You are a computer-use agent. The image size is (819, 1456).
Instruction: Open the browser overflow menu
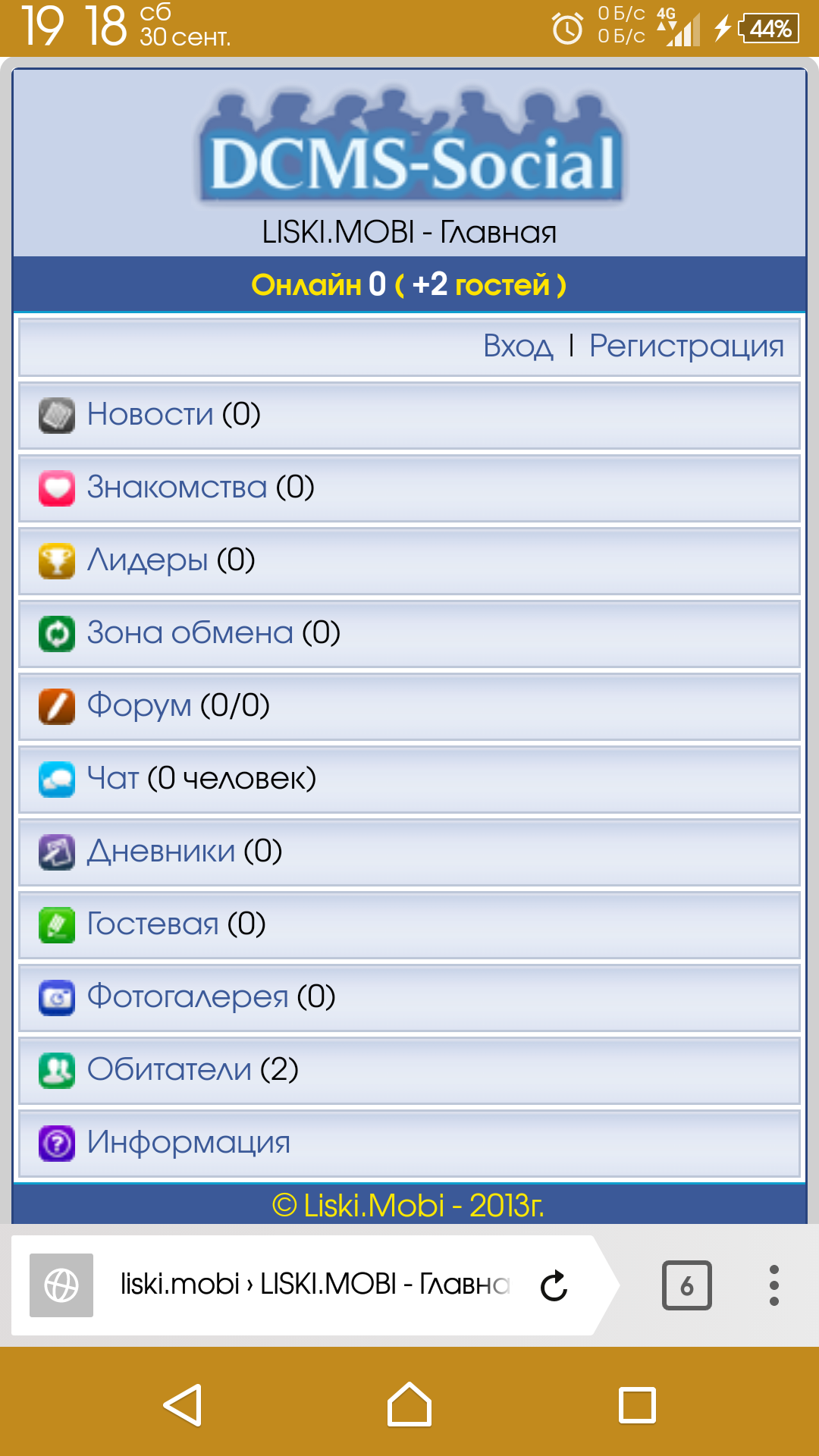click(x=773, y=1285)
